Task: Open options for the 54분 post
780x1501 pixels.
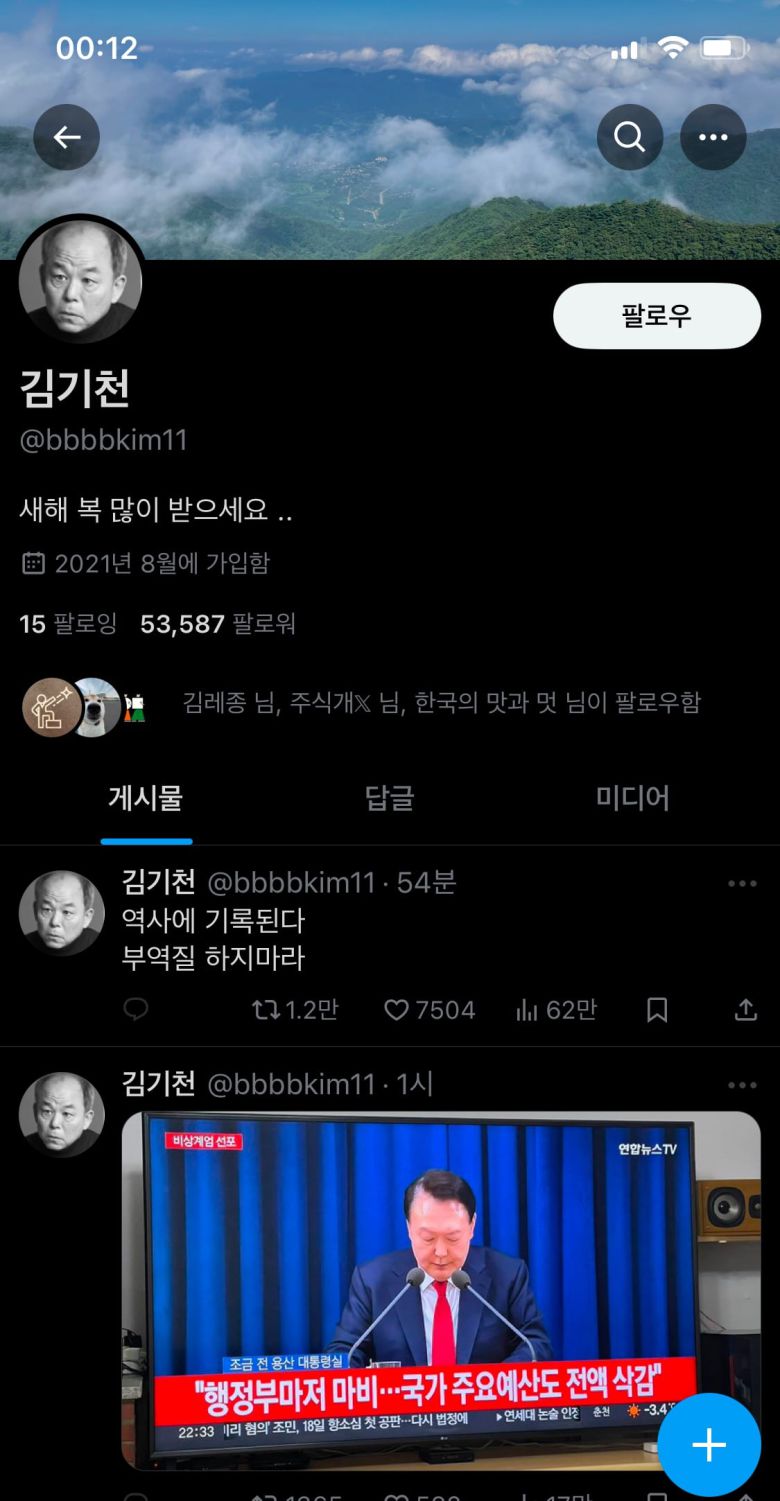Action: (742, 883)
